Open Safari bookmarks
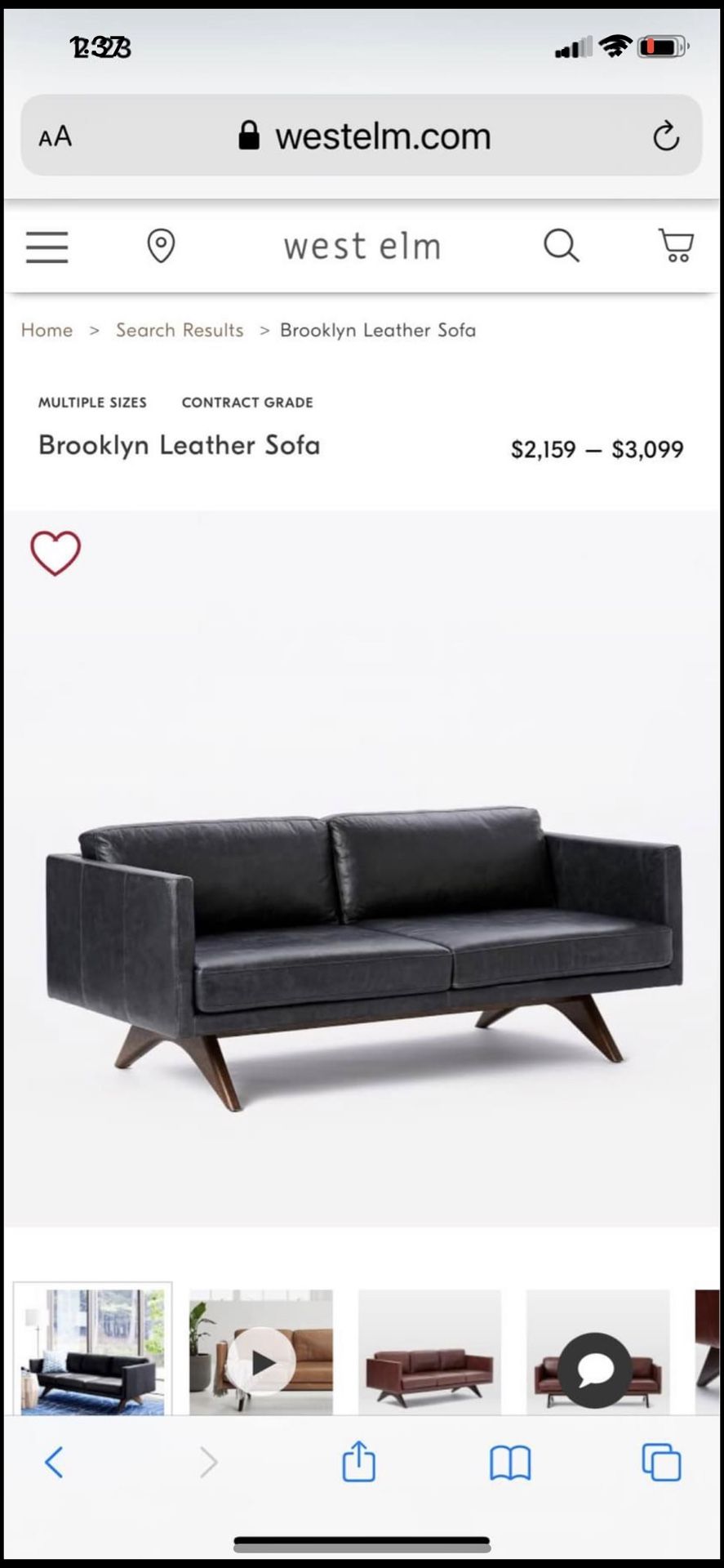This screenshot has width=724, height=1568. pos(510,1463)
